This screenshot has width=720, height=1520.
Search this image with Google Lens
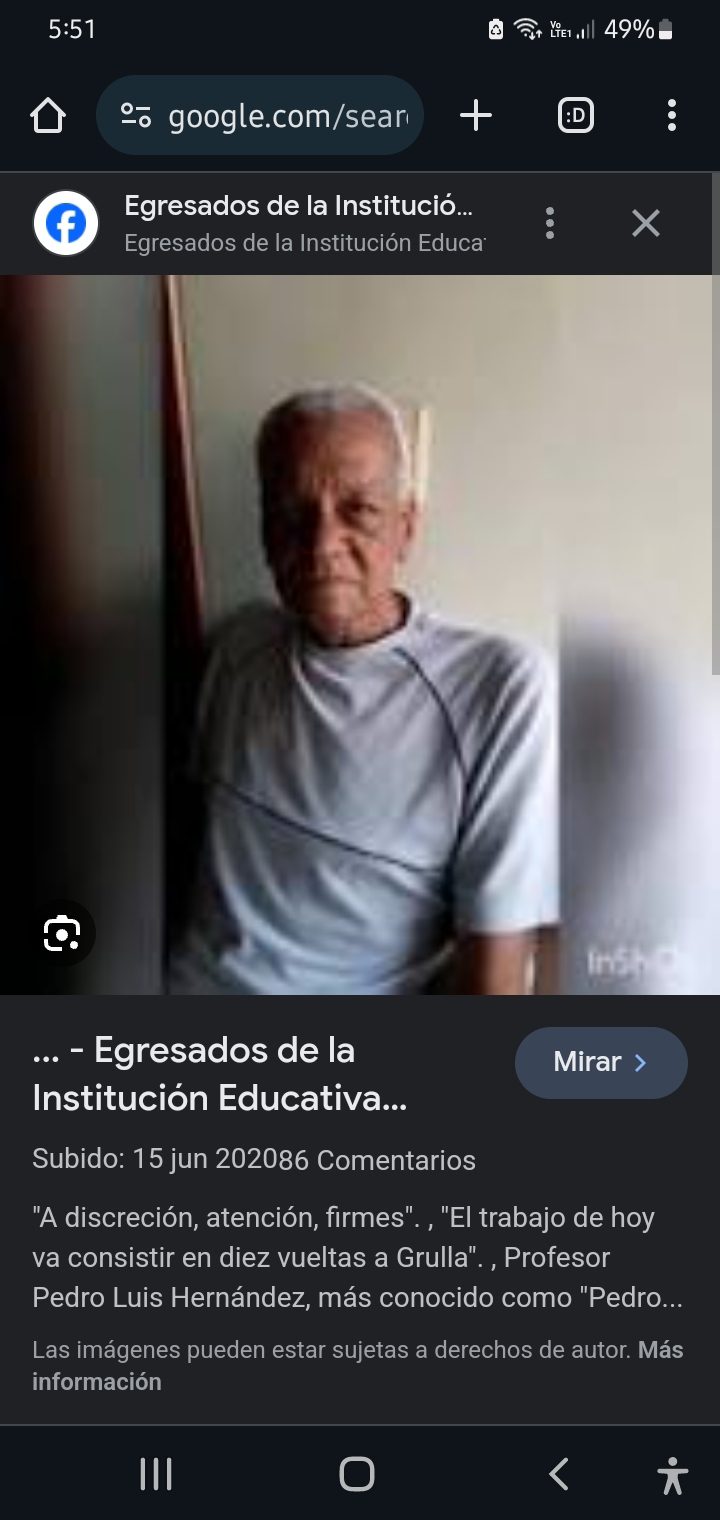(x=62, y=933)
